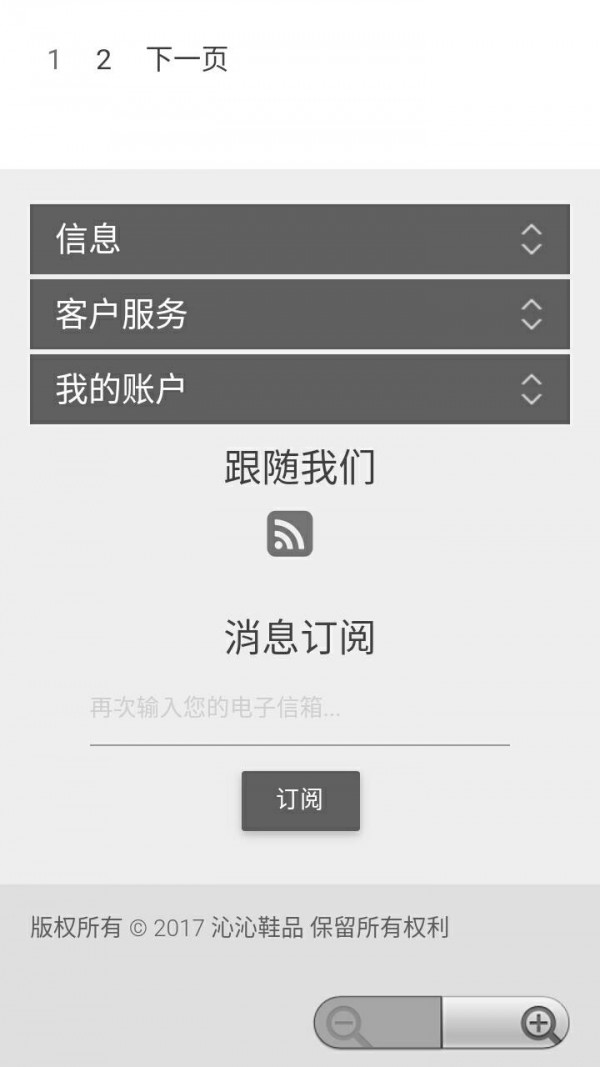Open the RSS feed icon
Screen dimensions: 600x1067
click(290, 534)
